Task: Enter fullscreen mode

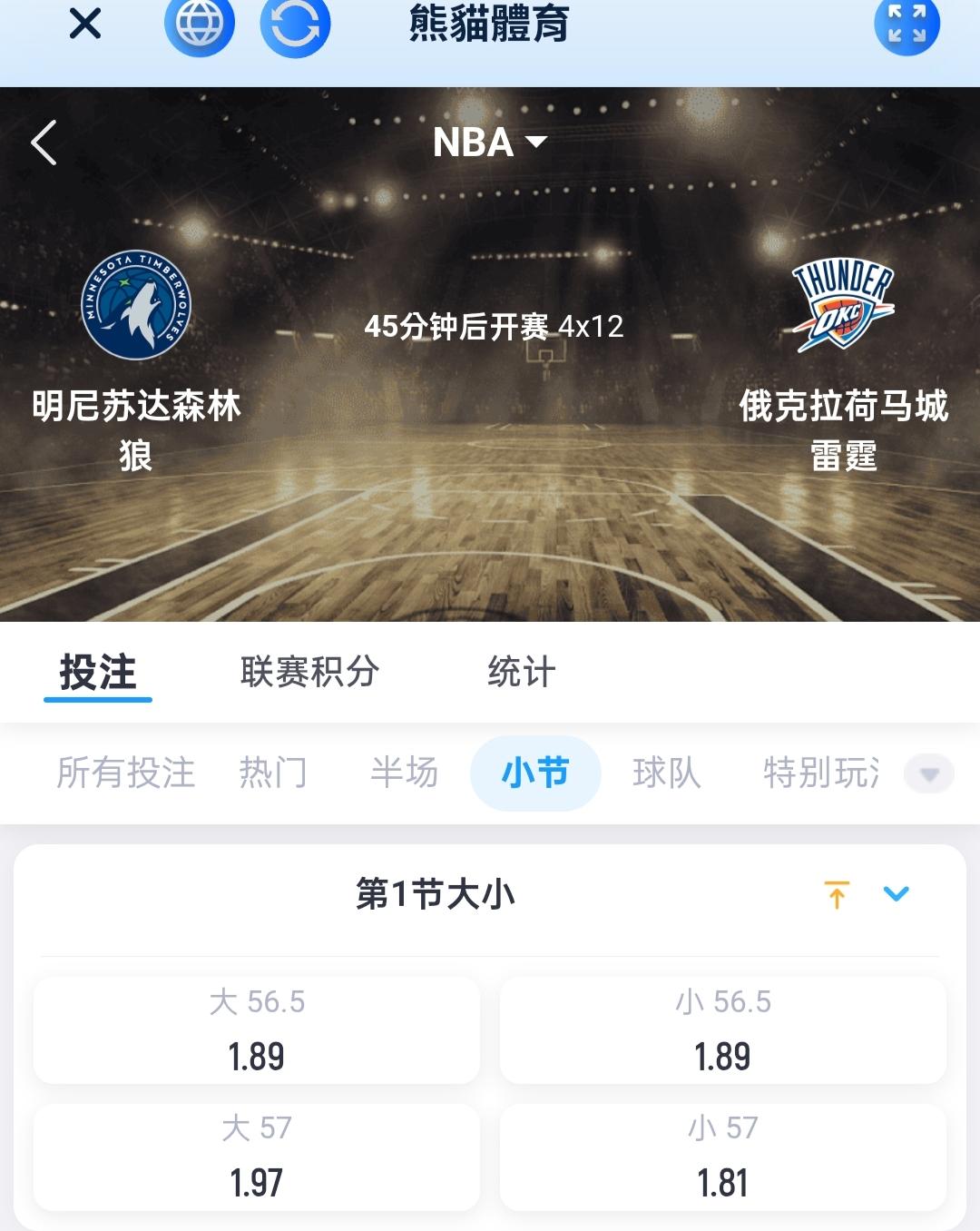Action: coord(906,25)
